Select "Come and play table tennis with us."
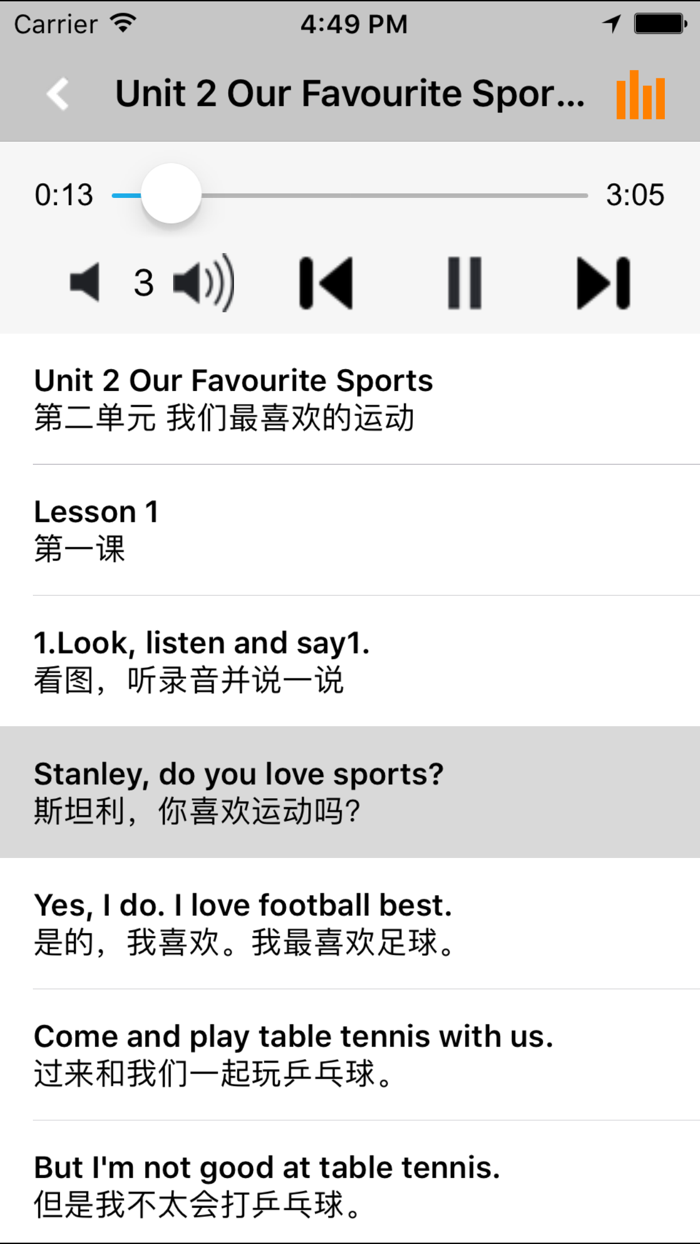700x1244 pixels. click(350, 1053)
